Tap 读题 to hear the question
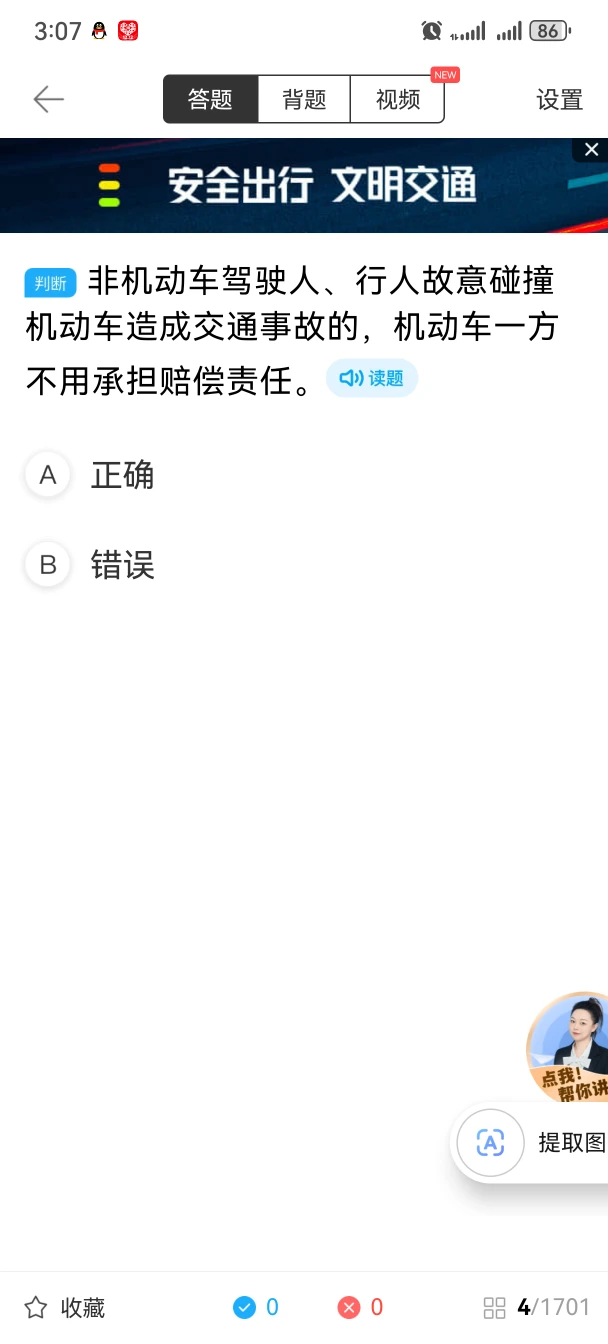This screenshot has height=1344, width=608. click(x=372, y=378)
